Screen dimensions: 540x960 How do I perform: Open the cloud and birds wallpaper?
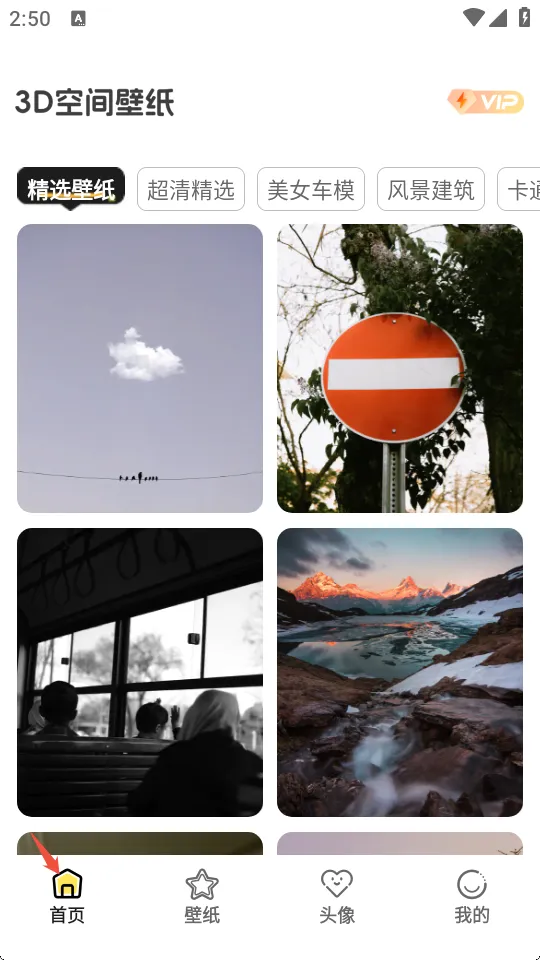(140, 368)
